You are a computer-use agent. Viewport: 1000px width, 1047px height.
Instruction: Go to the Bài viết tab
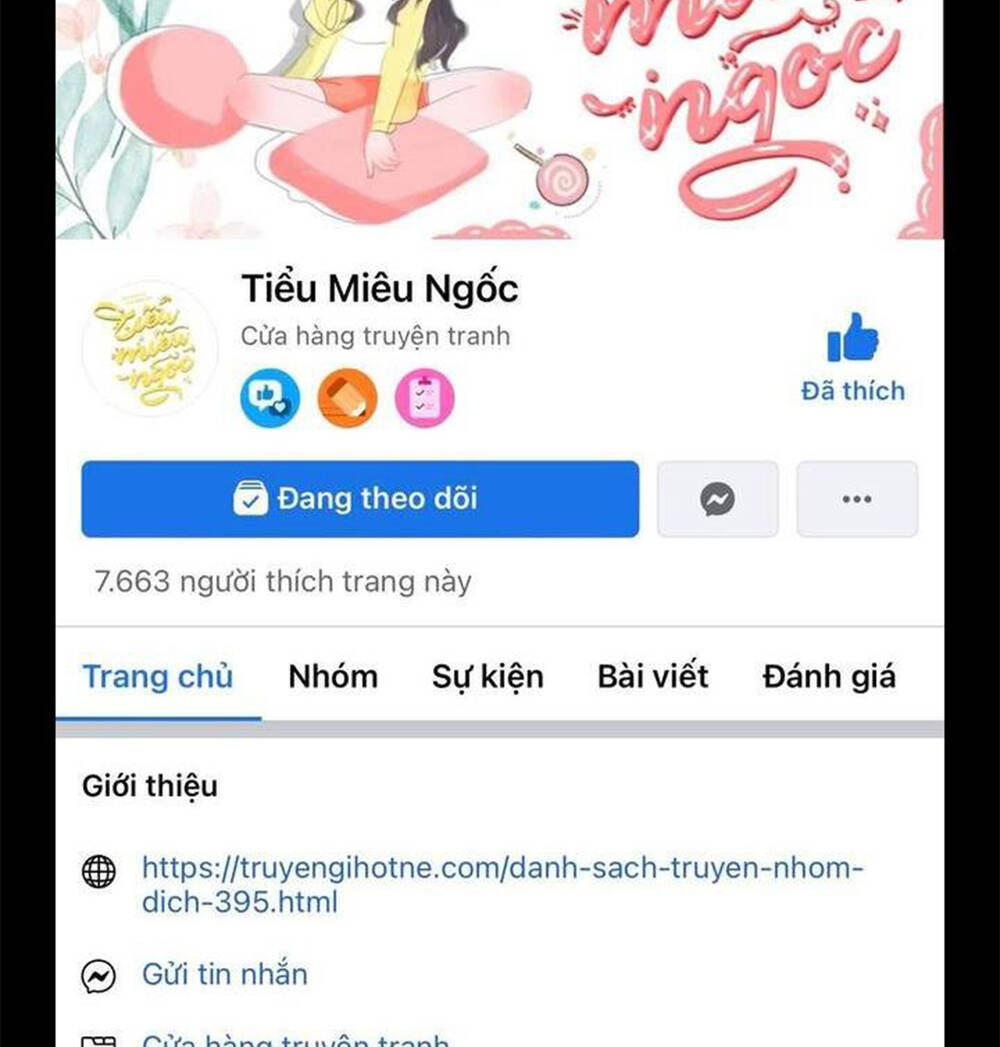tap(651, 676)
